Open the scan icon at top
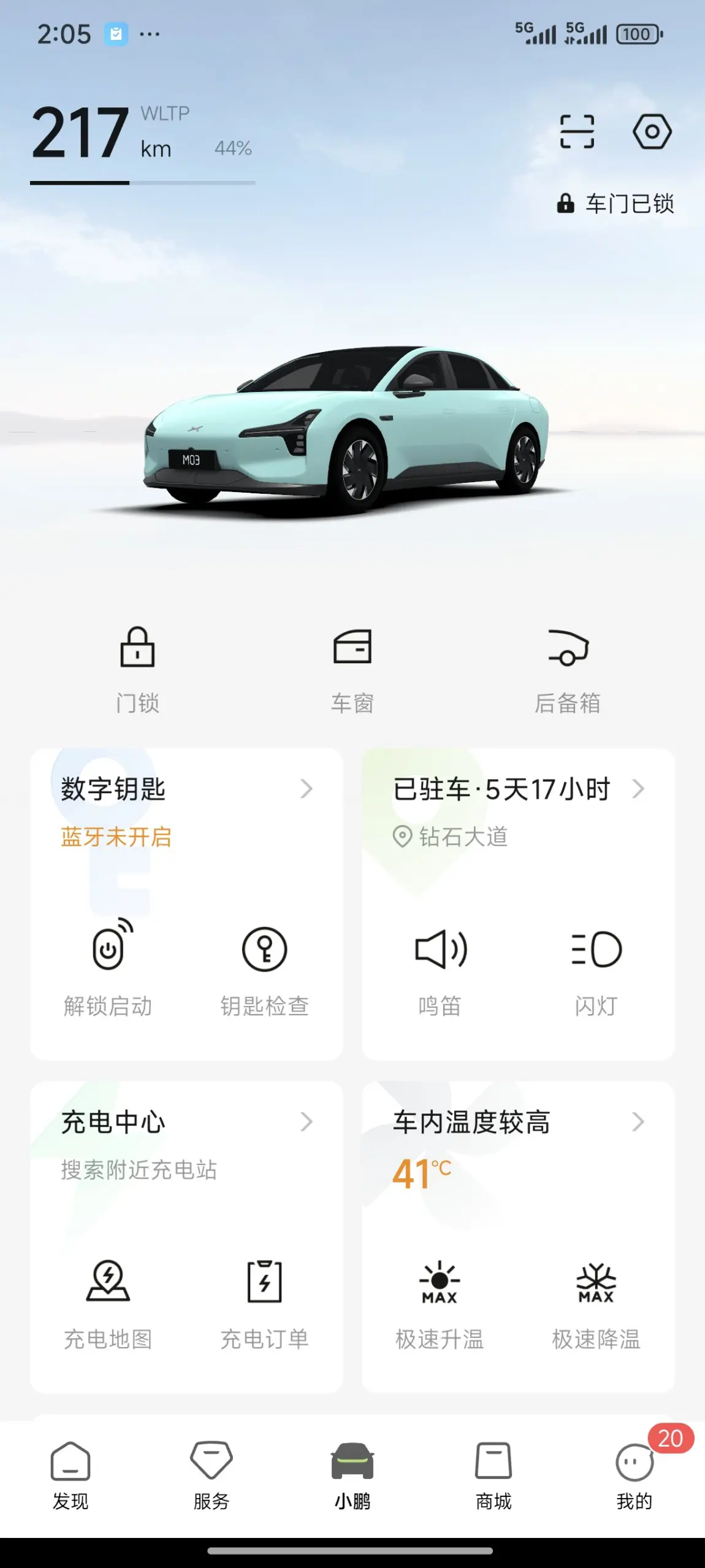Screen dimensions: 705x1568 tap(577, 131)
